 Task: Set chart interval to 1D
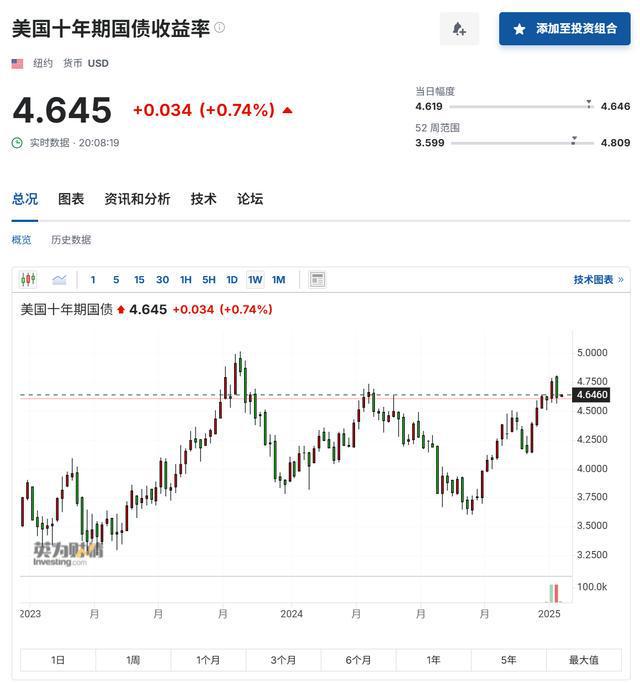pyautogui.click(x=232, y=280)
